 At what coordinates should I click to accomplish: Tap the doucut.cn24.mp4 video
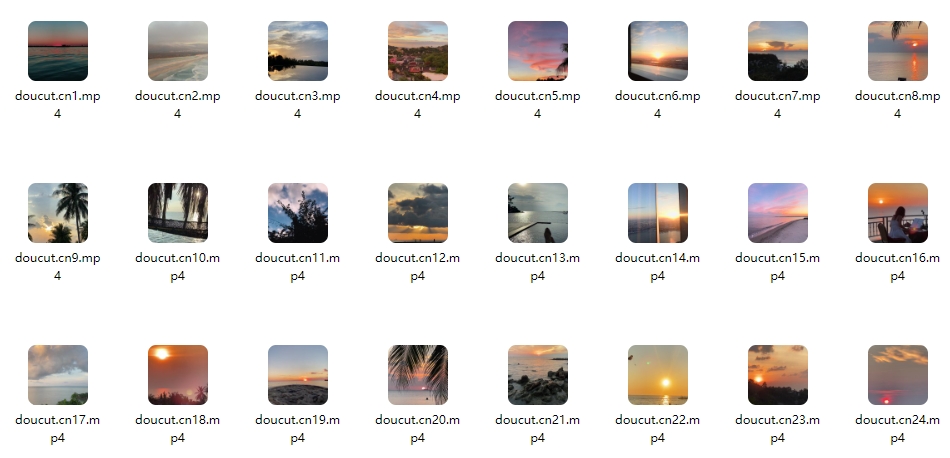(x=898, y=375)
